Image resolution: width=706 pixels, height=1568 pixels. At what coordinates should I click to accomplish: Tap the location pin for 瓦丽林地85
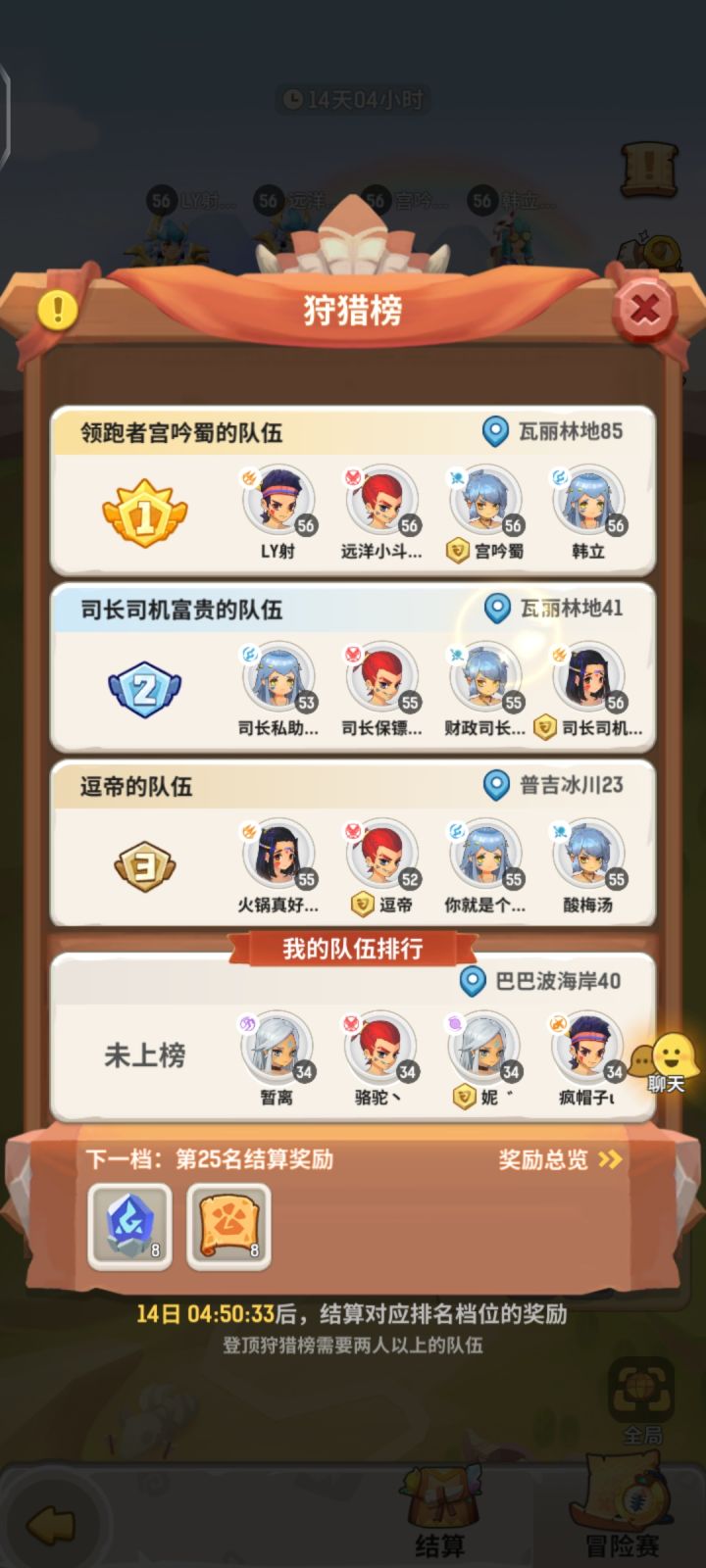495,427
